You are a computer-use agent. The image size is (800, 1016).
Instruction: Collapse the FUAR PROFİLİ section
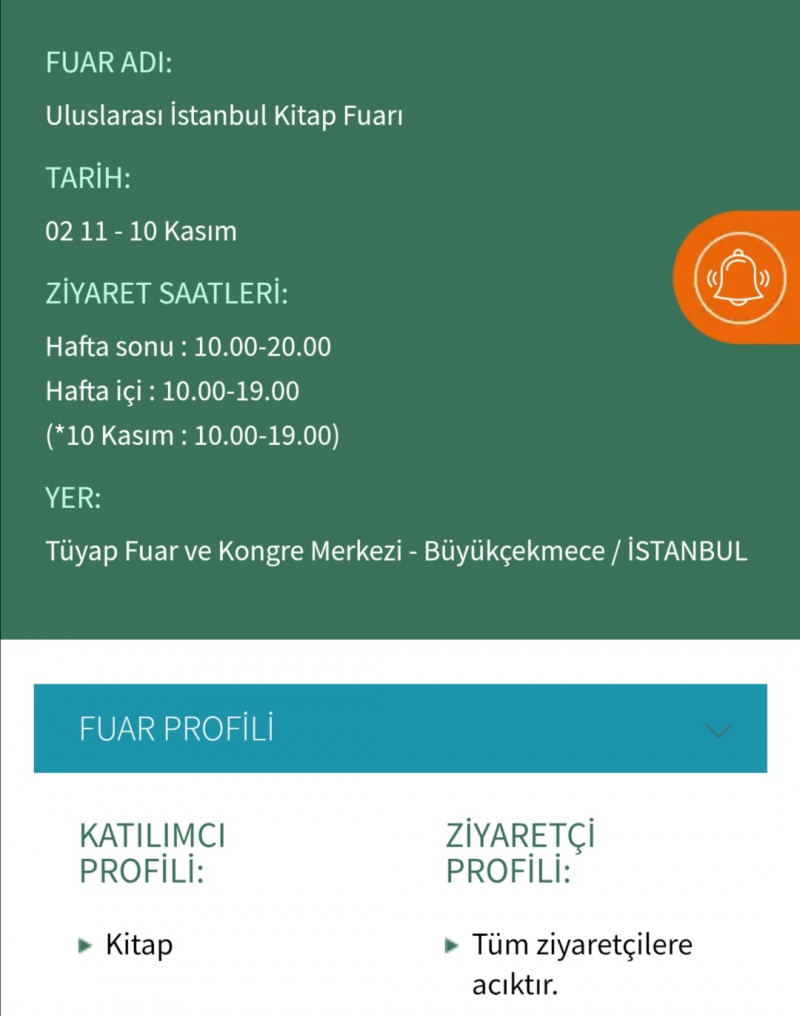718,730
